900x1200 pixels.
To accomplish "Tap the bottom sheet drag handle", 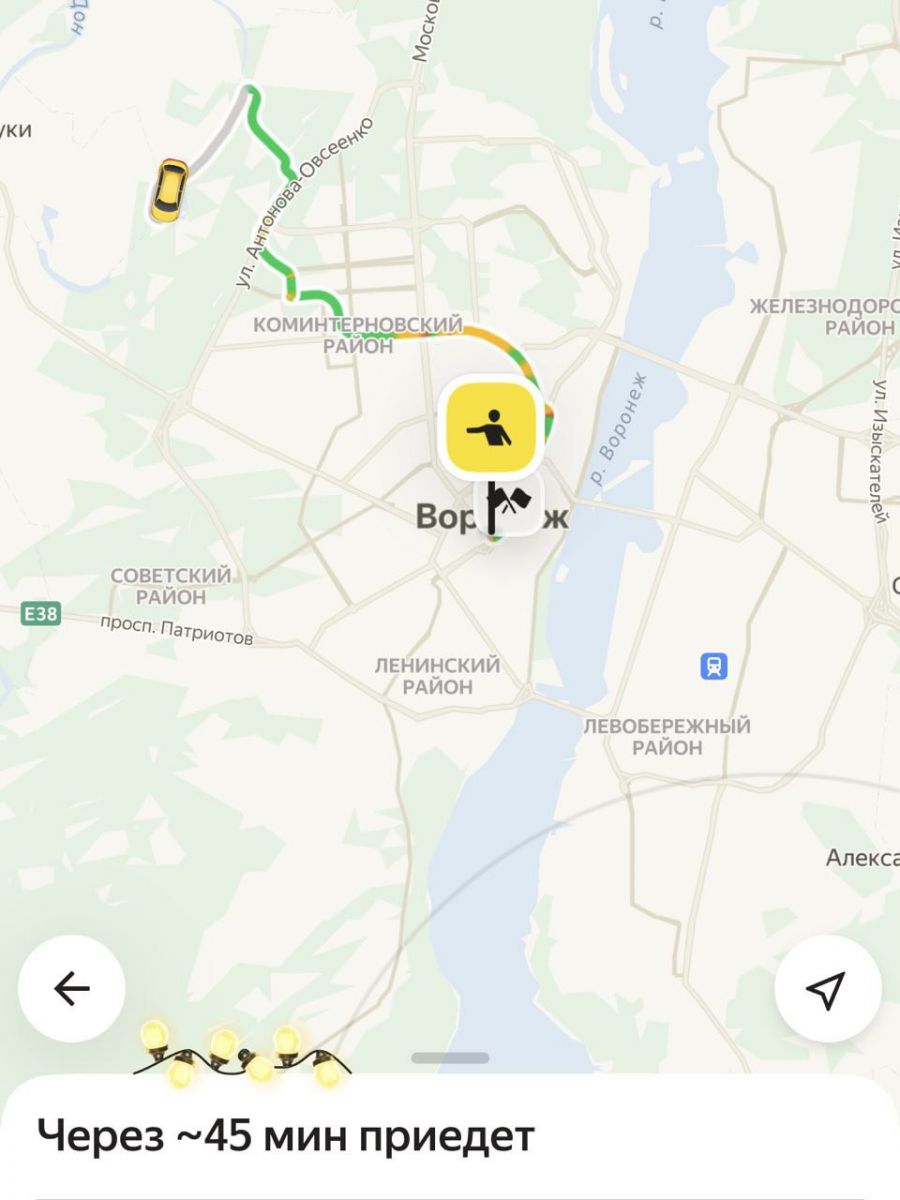I will [x=450, y=1058].
